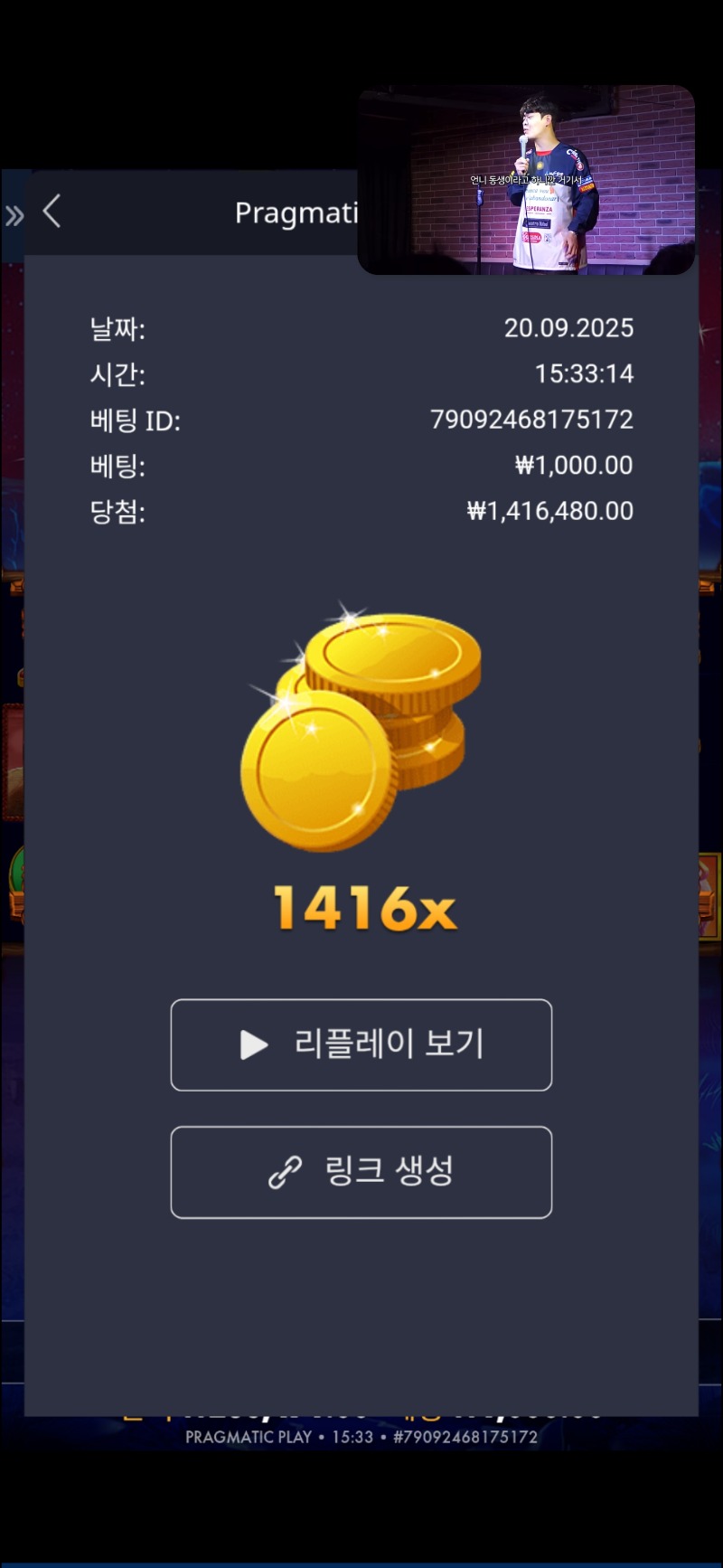Expand the double-chevron side panel

(14, 215)
